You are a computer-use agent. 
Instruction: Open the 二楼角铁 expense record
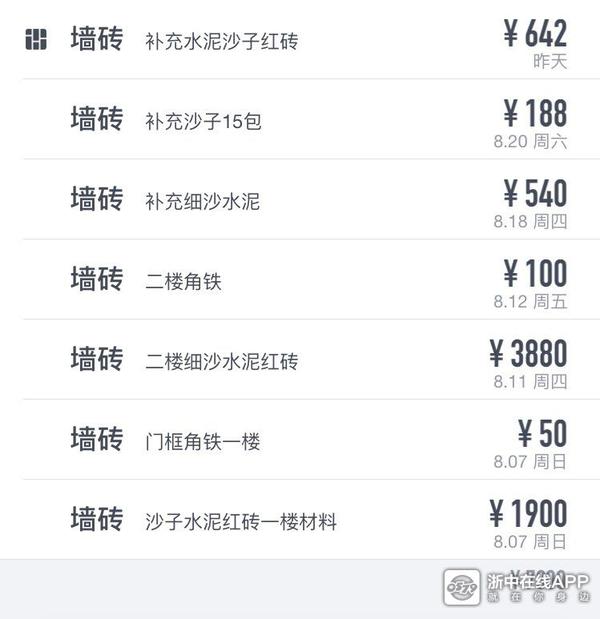(x=300, y=280)
